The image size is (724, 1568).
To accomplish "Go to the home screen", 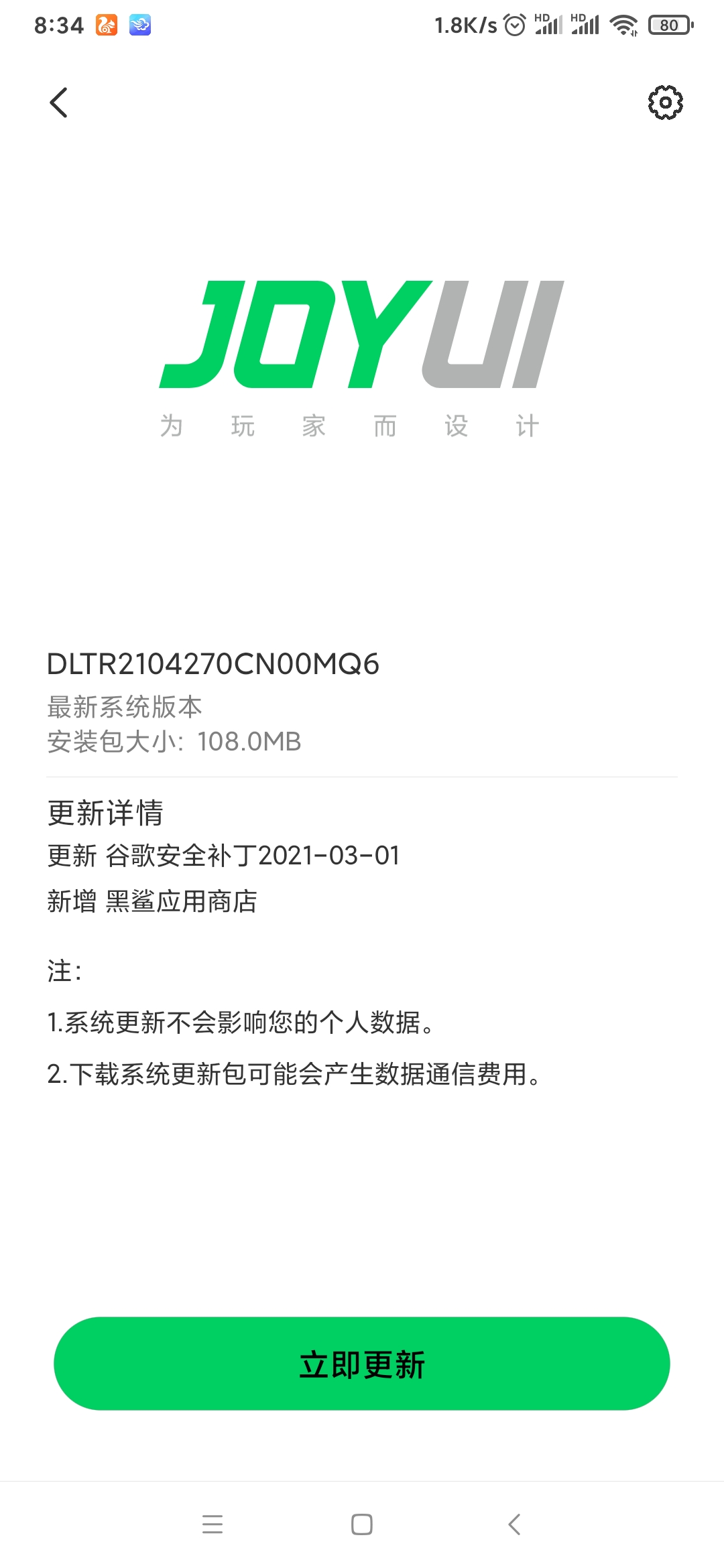I will point(362,1524).
